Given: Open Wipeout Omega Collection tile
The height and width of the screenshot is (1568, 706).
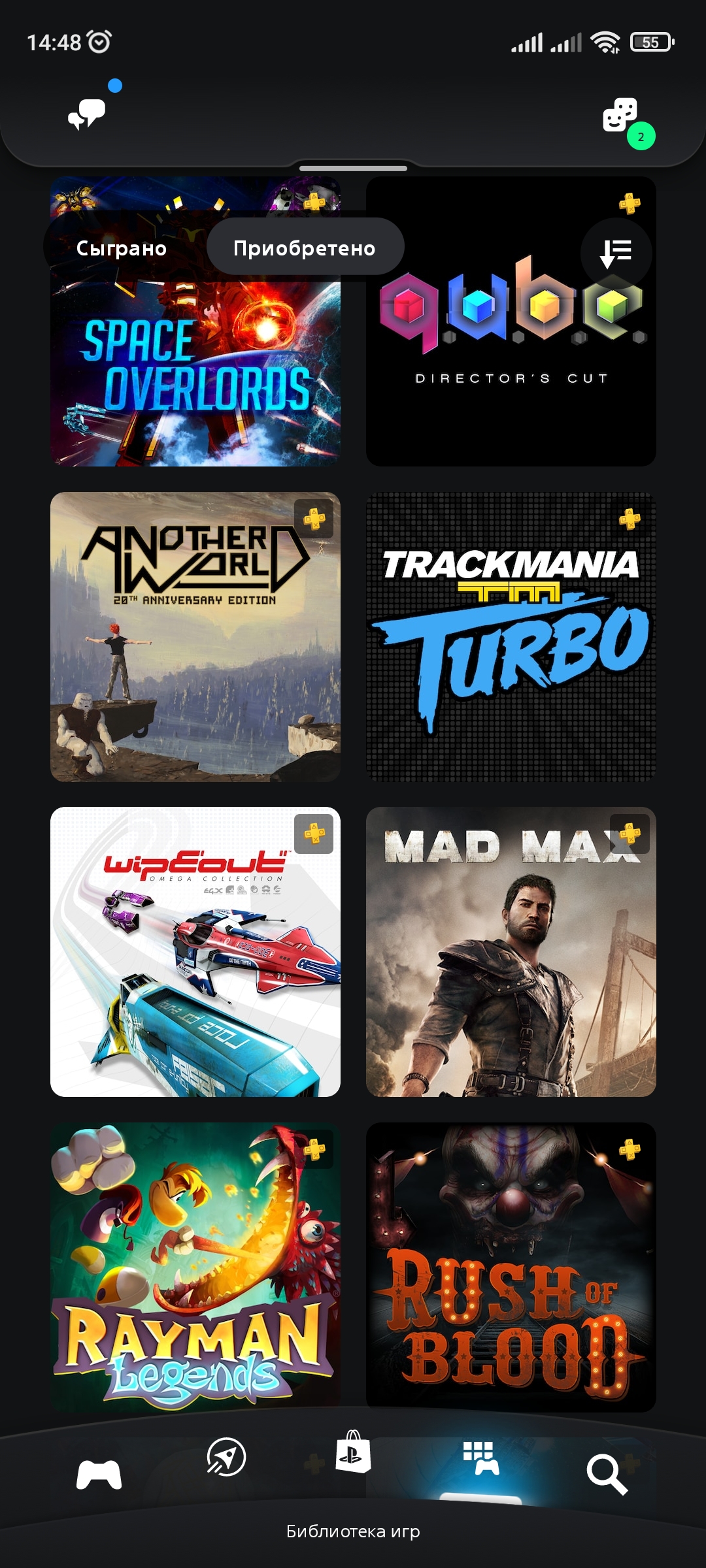Looking at the screenshot, I should [x=195, y=952].
